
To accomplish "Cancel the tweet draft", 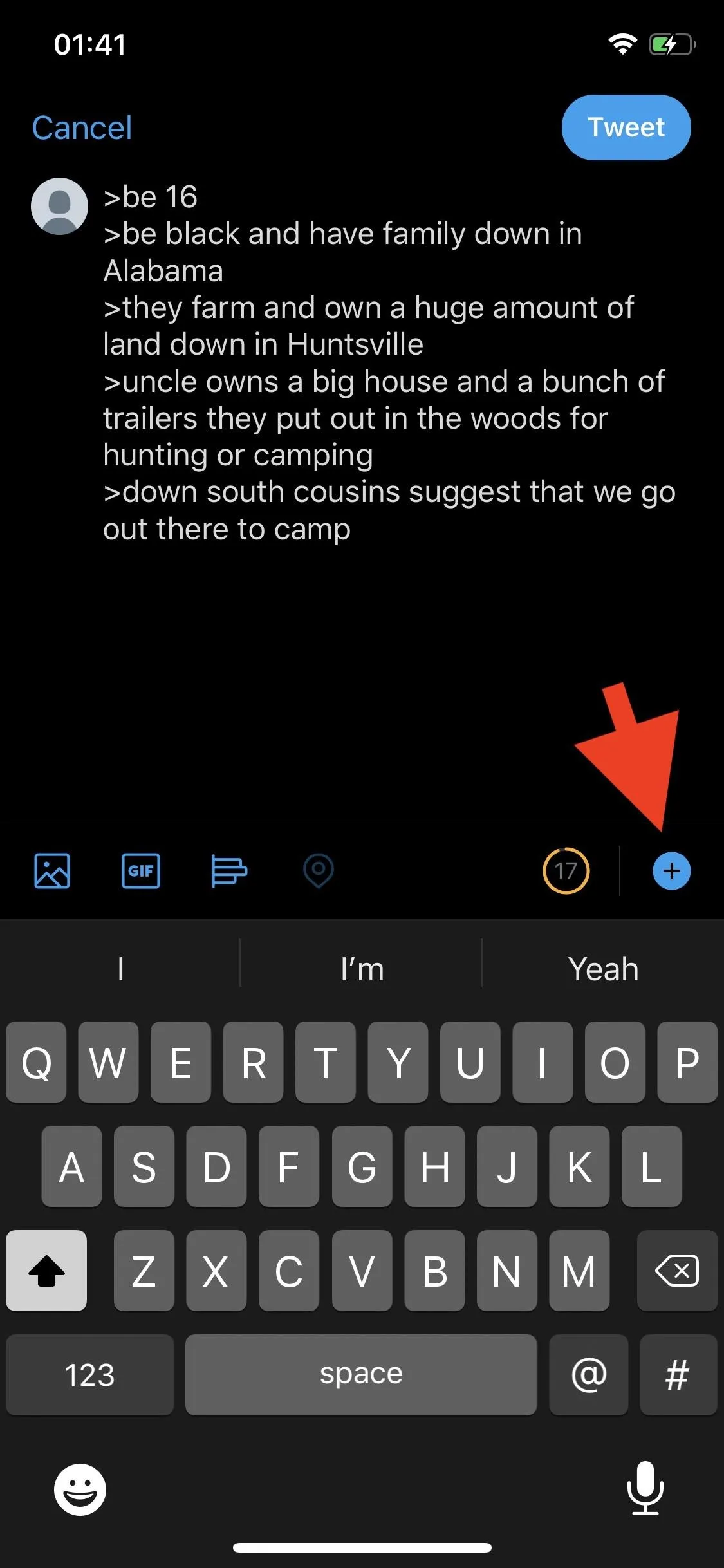I will click(x=82, y=127).
